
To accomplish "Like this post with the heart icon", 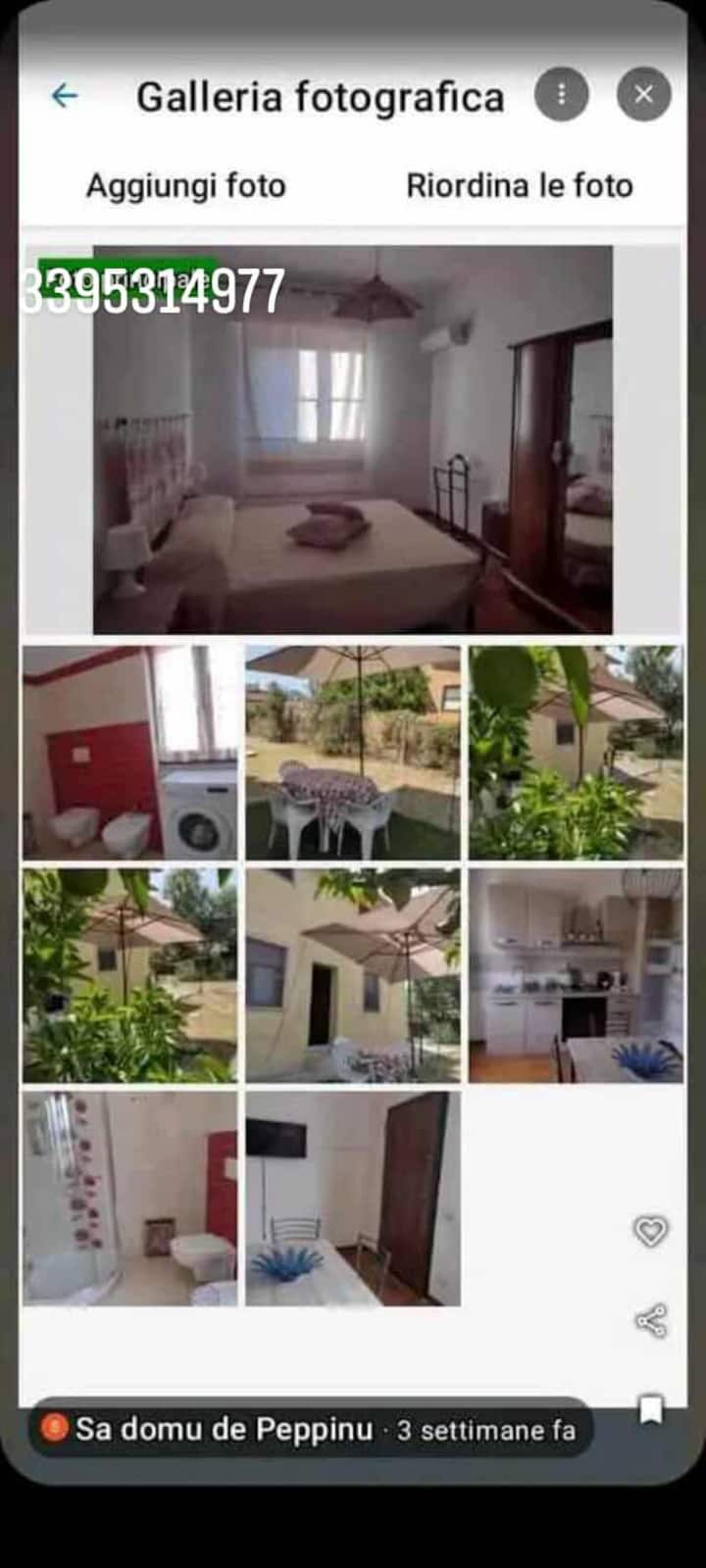I will 650,1231.
